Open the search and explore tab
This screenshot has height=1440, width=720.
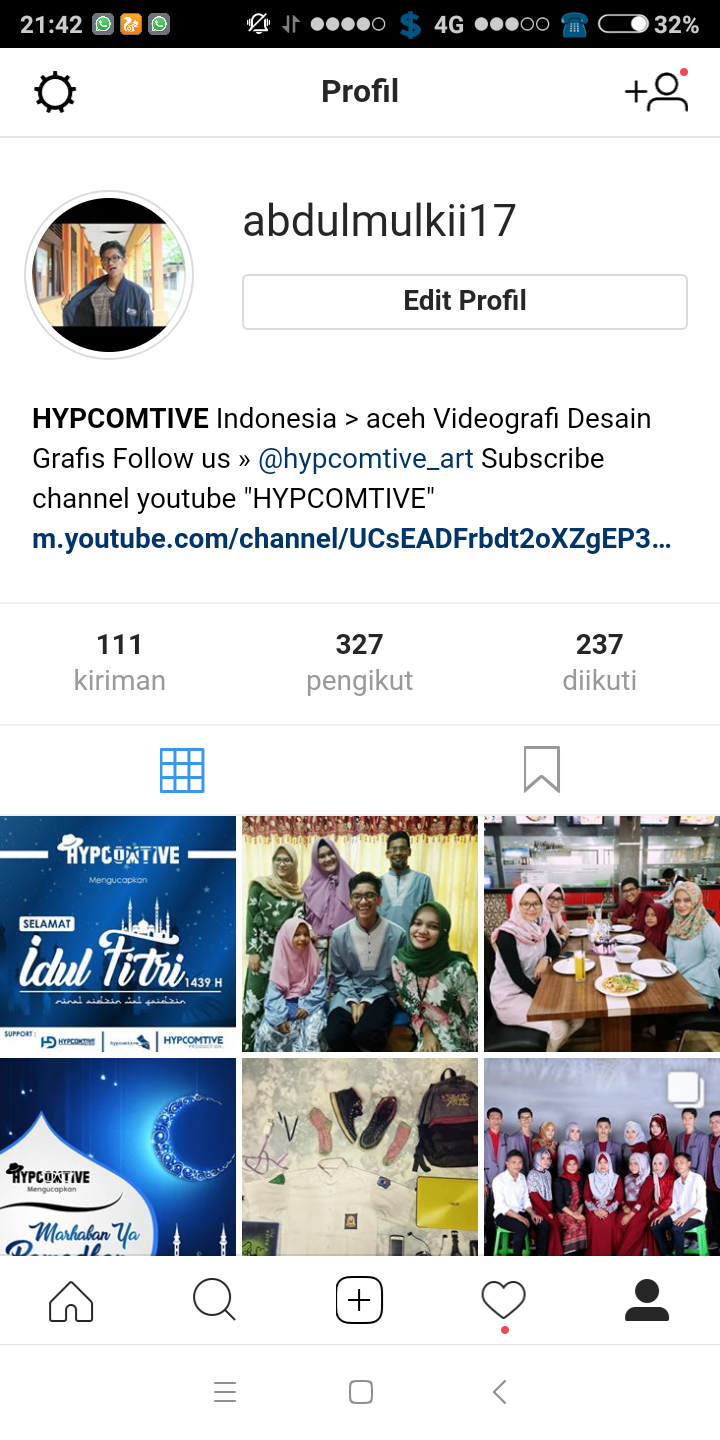(214, 1300)
